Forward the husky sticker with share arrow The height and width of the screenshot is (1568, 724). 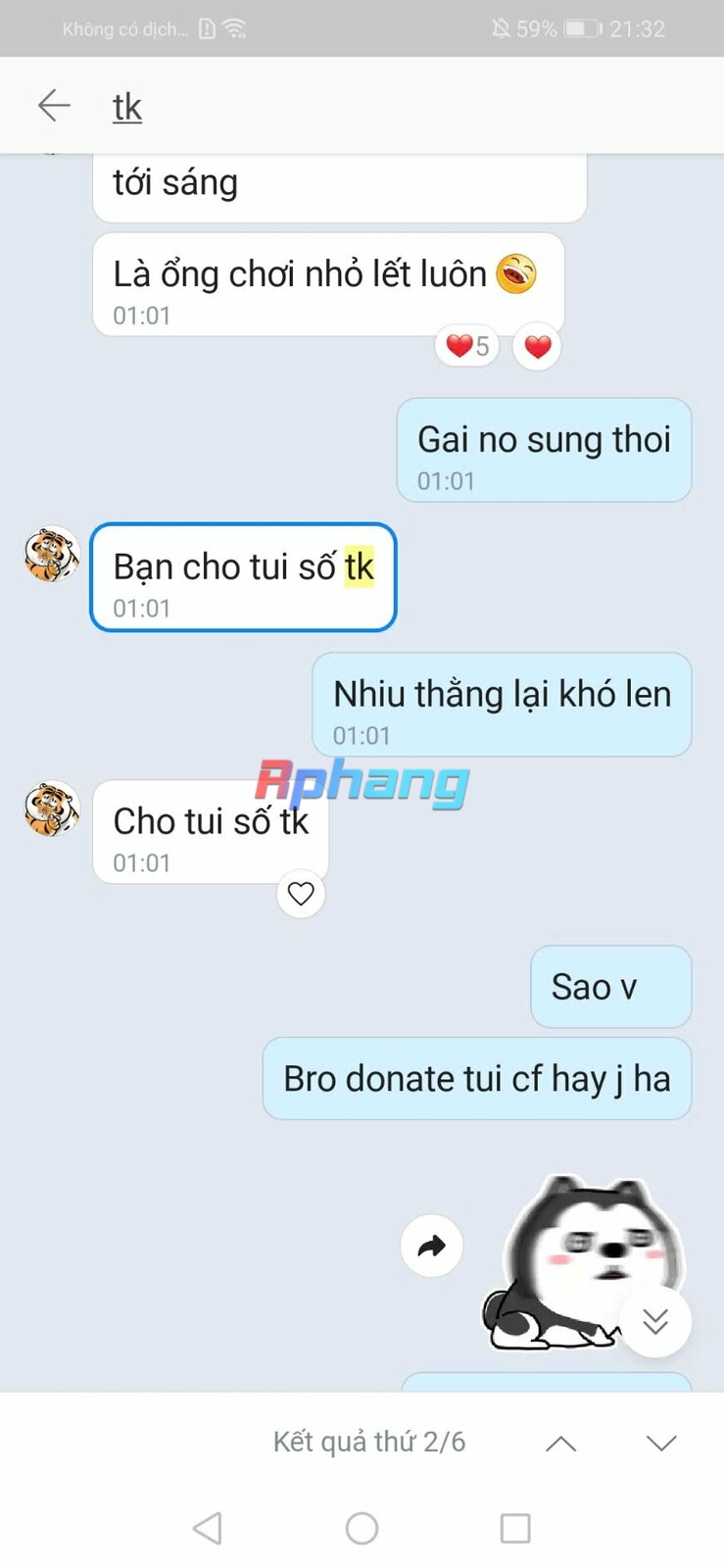(431, 1246)
